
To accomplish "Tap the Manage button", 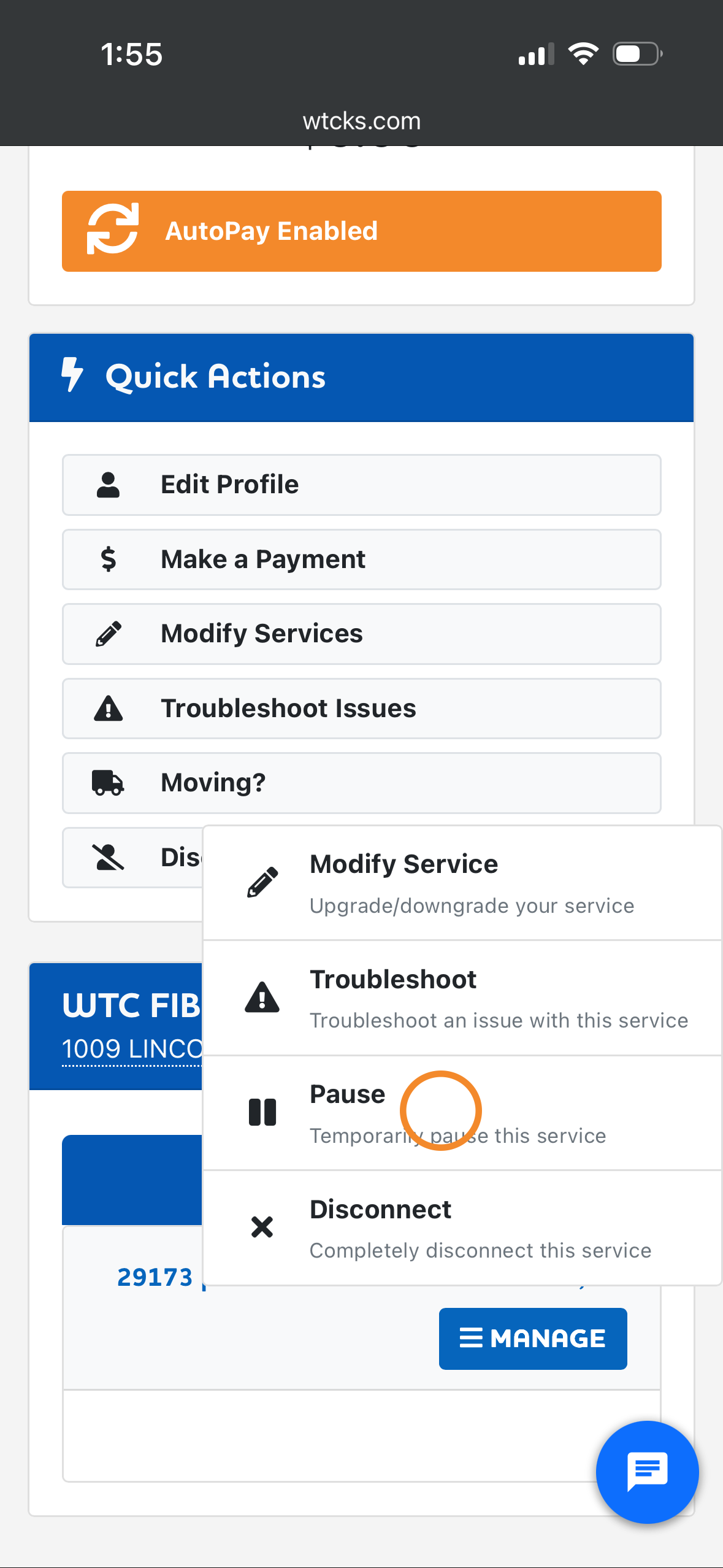I will tap(532, 1339).
